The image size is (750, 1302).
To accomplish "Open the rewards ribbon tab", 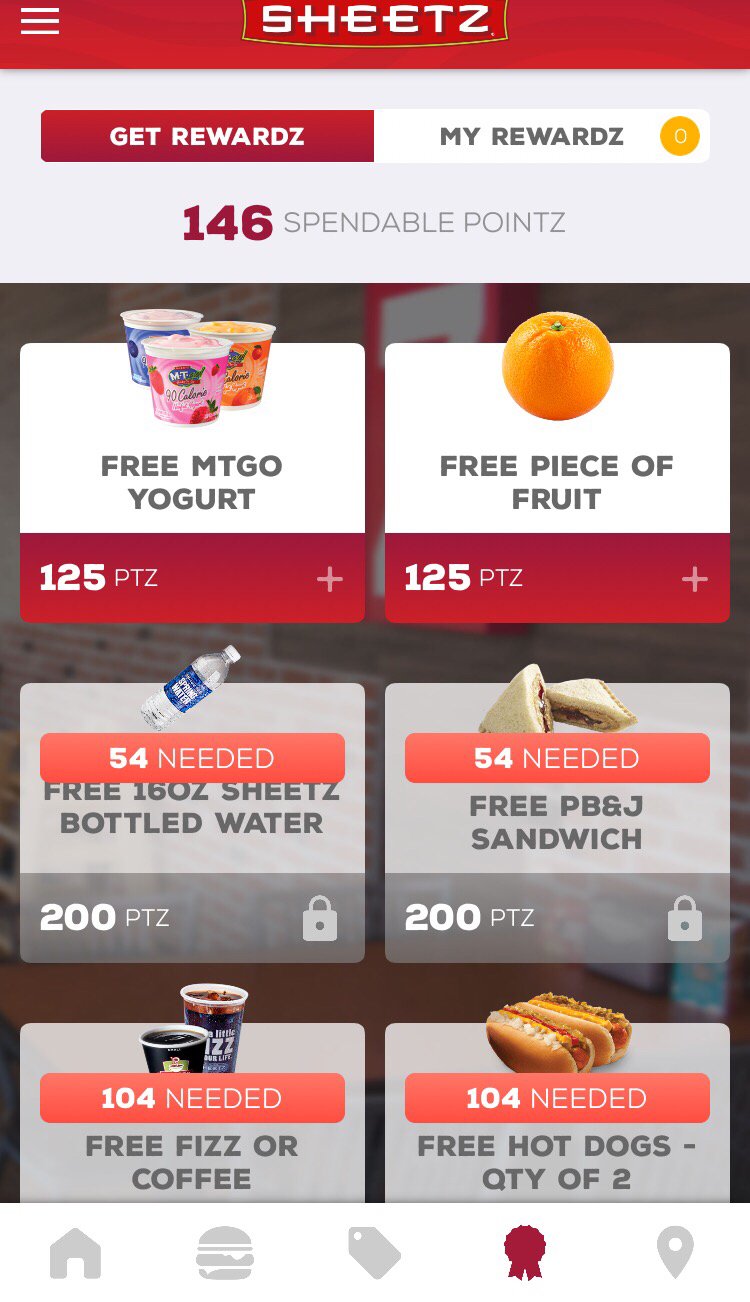I will tap(525, 1253).
